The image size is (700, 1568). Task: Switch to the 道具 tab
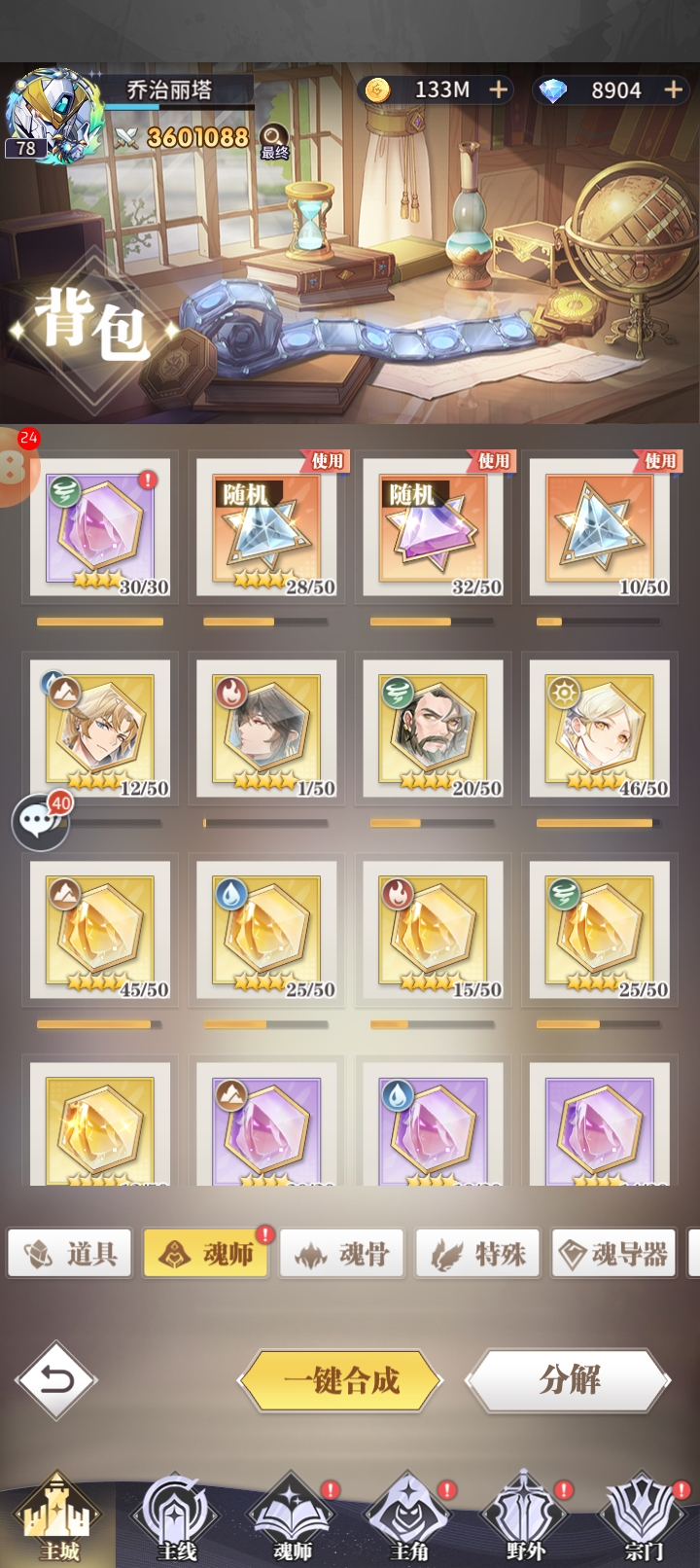(x=70, y=1254)
